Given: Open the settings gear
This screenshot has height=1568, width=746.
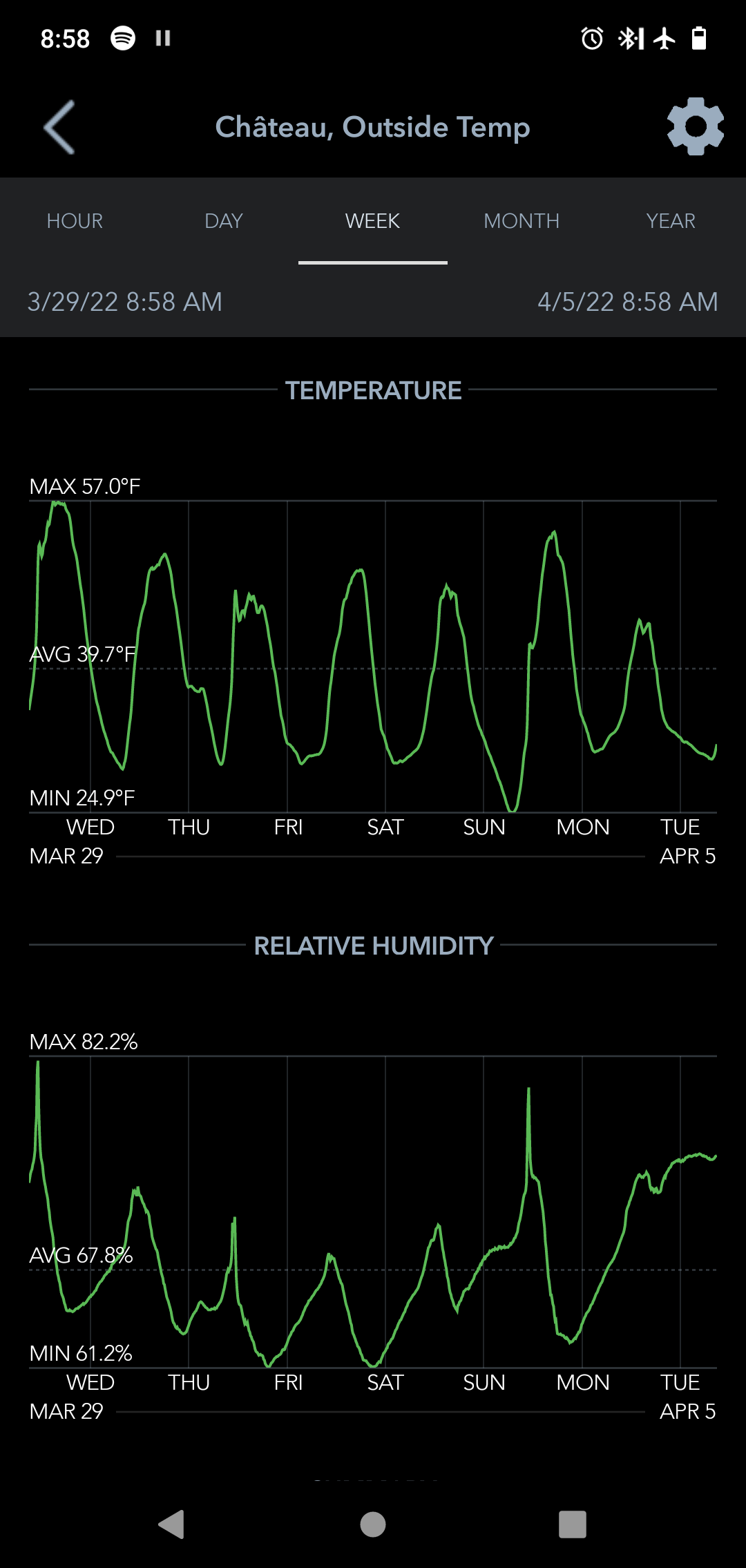Looking at the screenshot, I should 695,126.
